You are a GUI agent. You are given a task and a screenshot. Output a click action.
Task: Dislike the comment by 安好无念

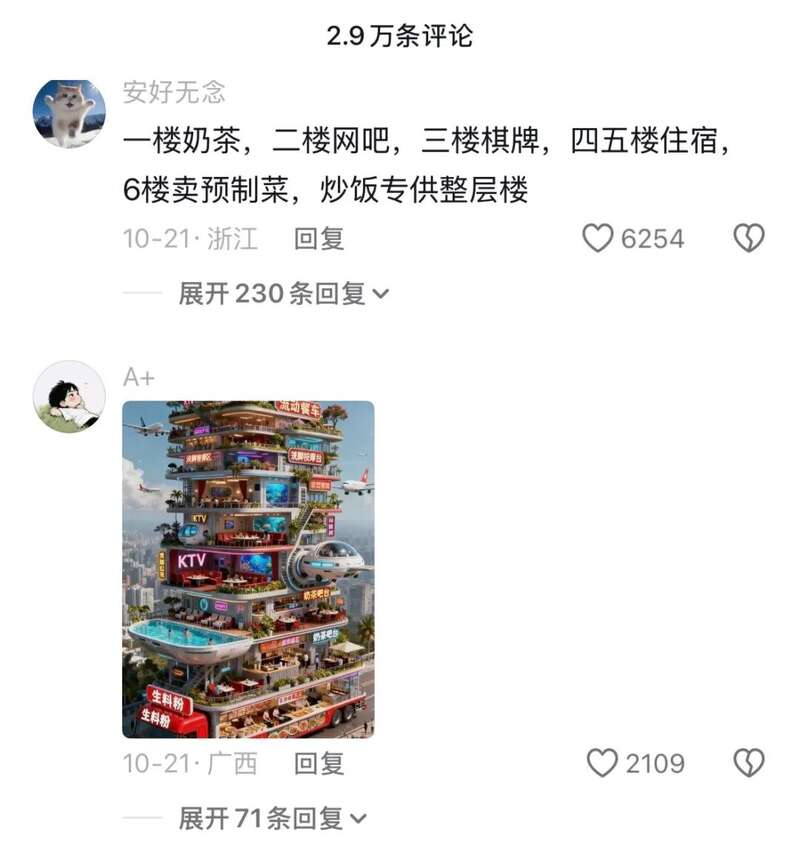749,238
